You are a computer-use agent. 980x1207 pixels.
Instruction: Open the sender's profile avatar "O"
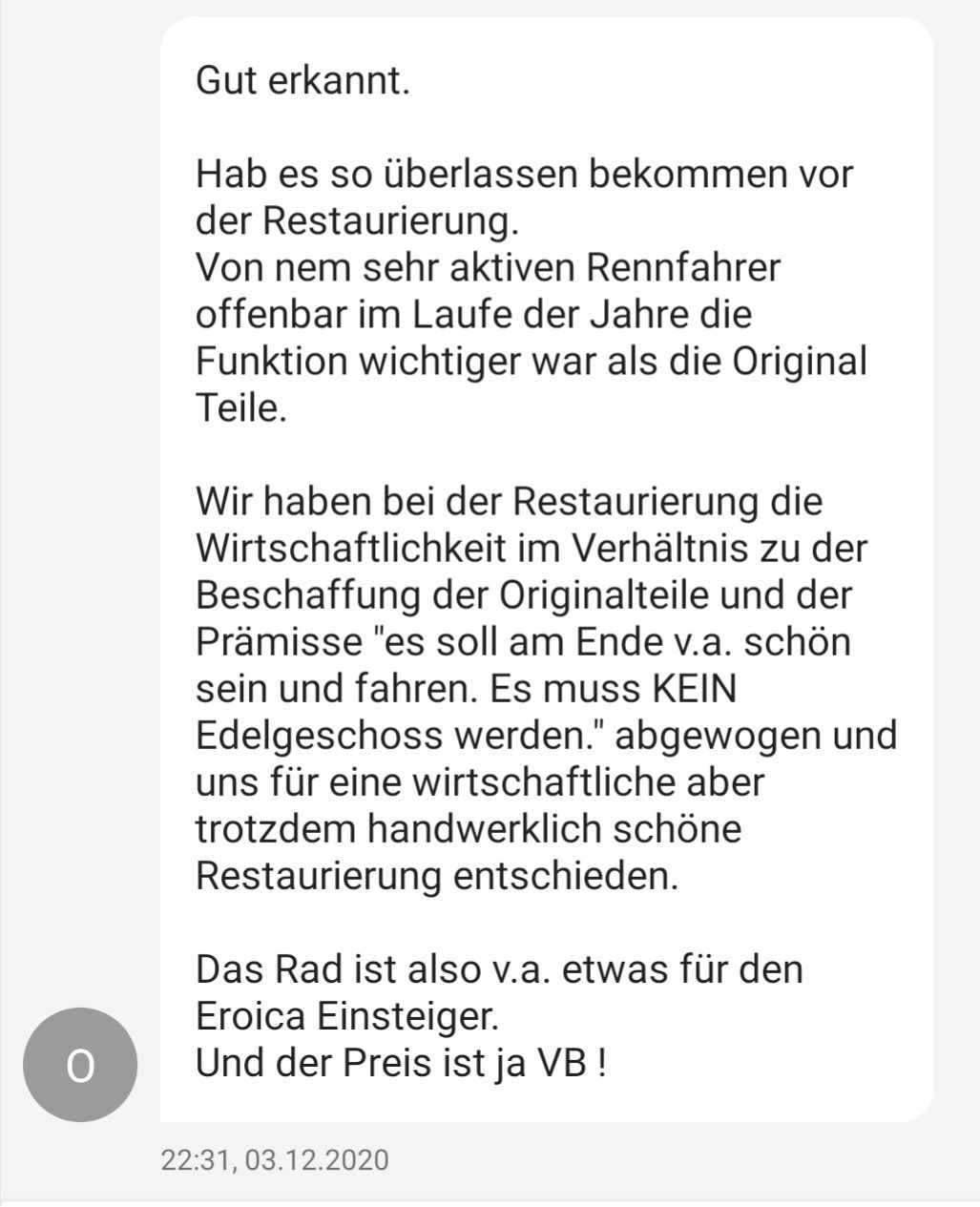80,1065
